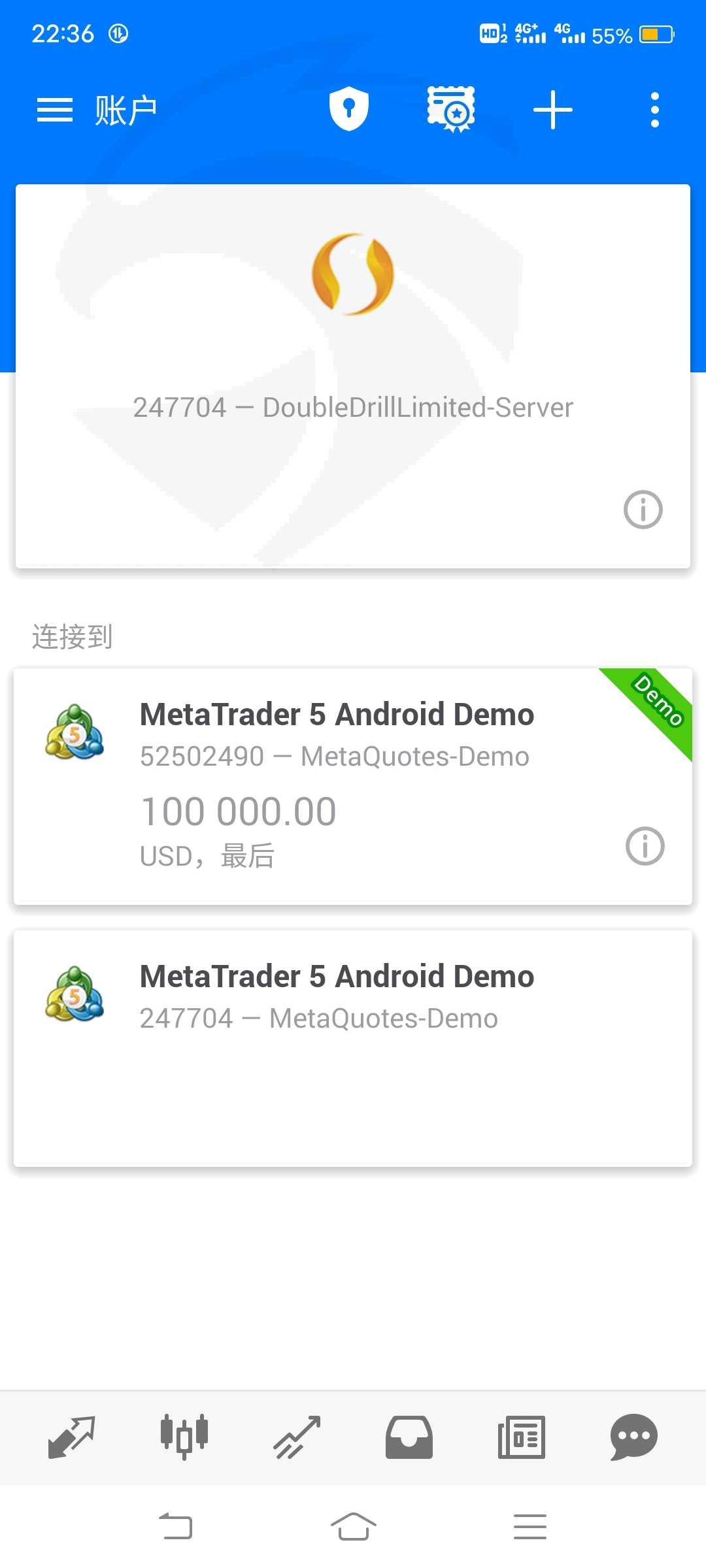Open the trade trend-line tab

click(297, 1437)
